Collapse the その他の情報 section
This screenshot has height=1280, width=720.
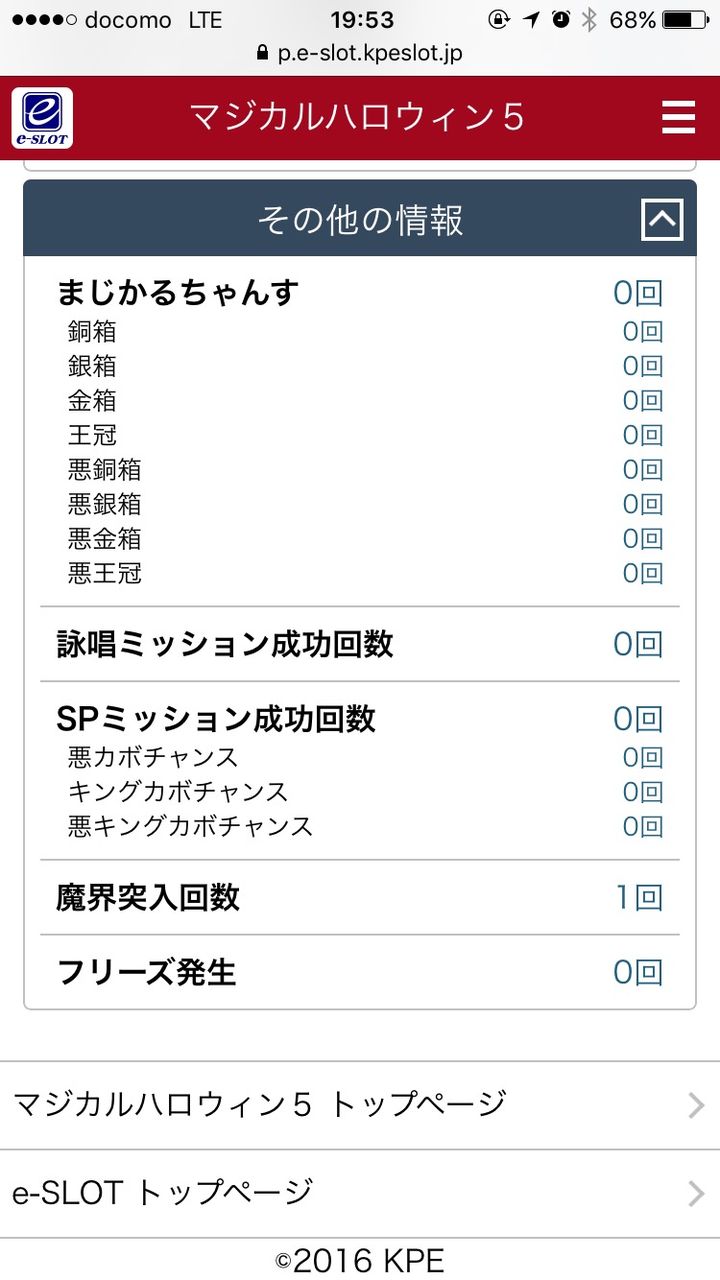[662, 219]
